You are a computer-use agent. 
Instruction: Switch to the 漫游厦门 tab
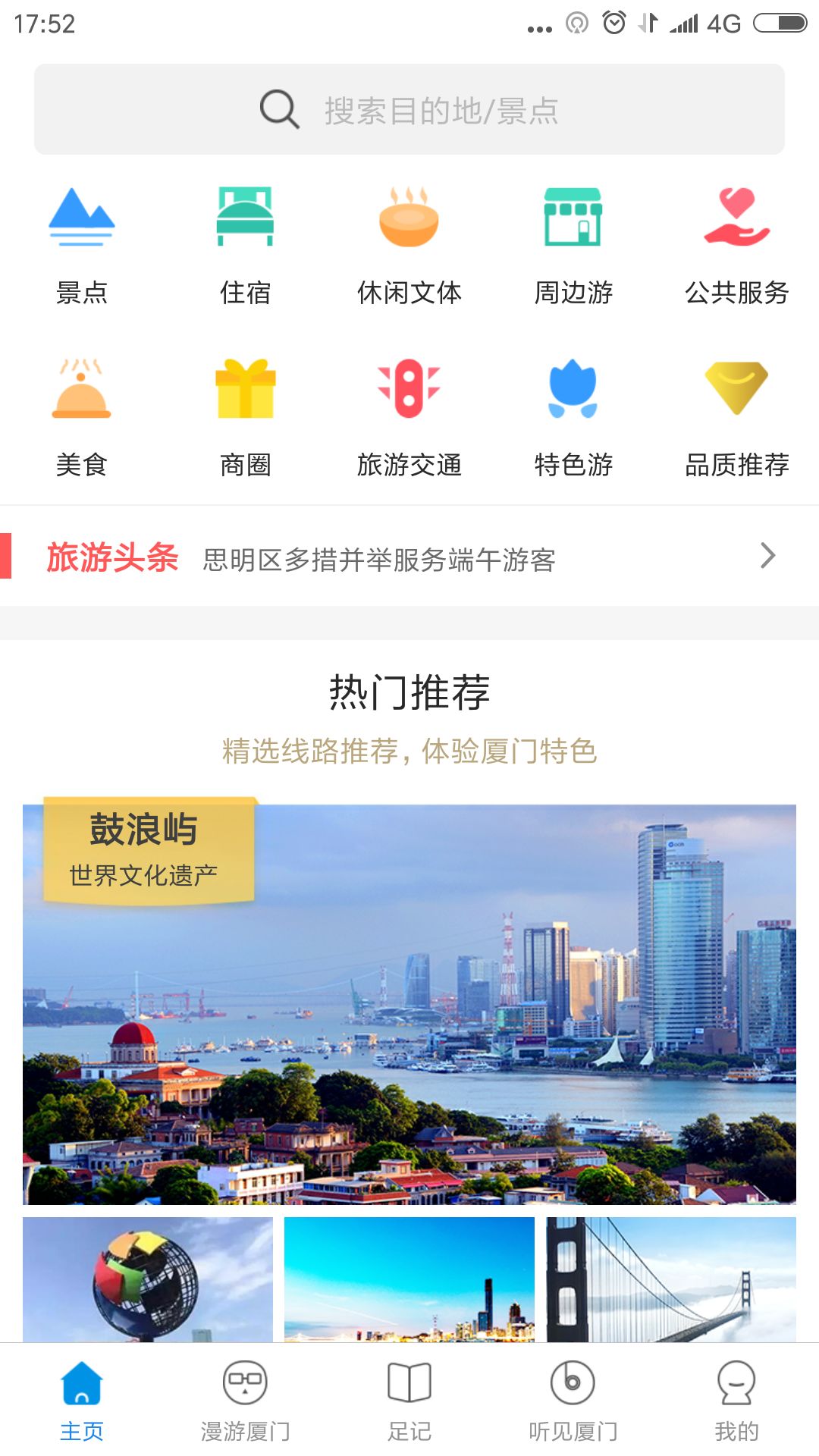tap(245, 1399)
